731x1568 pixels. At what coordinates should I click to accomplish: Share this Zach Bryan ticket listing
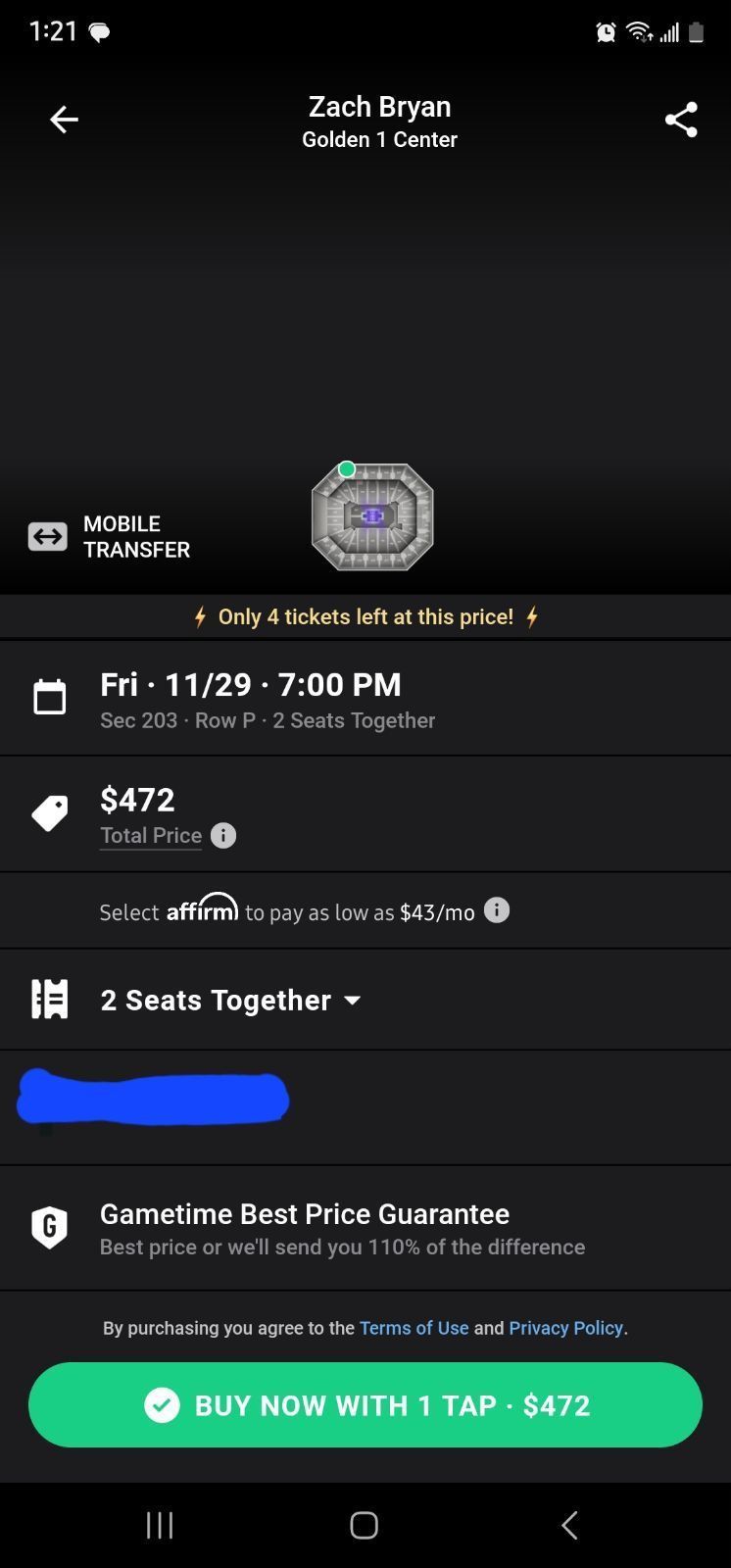coord(681,120)
